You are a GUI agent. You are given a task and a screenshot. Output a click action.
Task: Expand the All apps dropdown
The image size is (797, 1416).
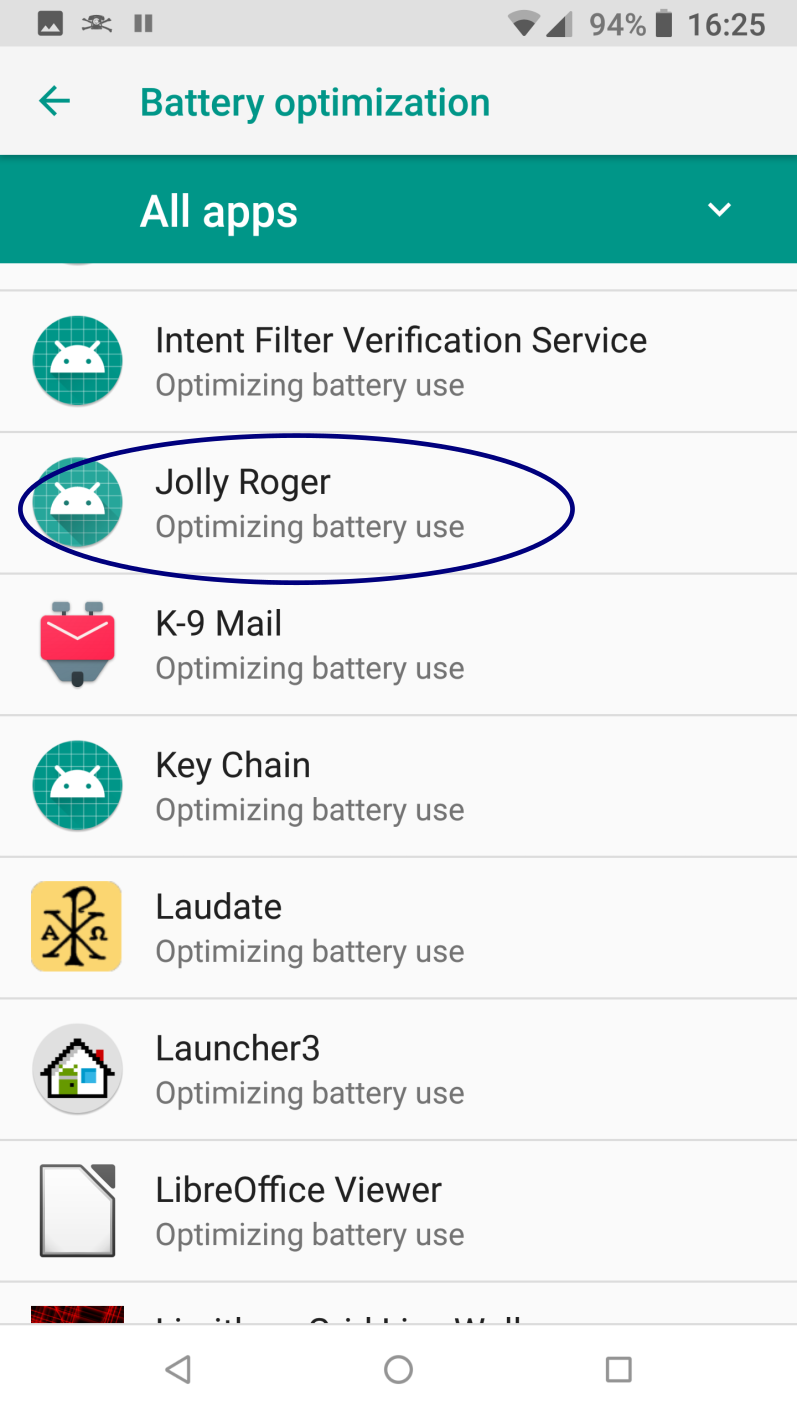[x=398, y=210]
